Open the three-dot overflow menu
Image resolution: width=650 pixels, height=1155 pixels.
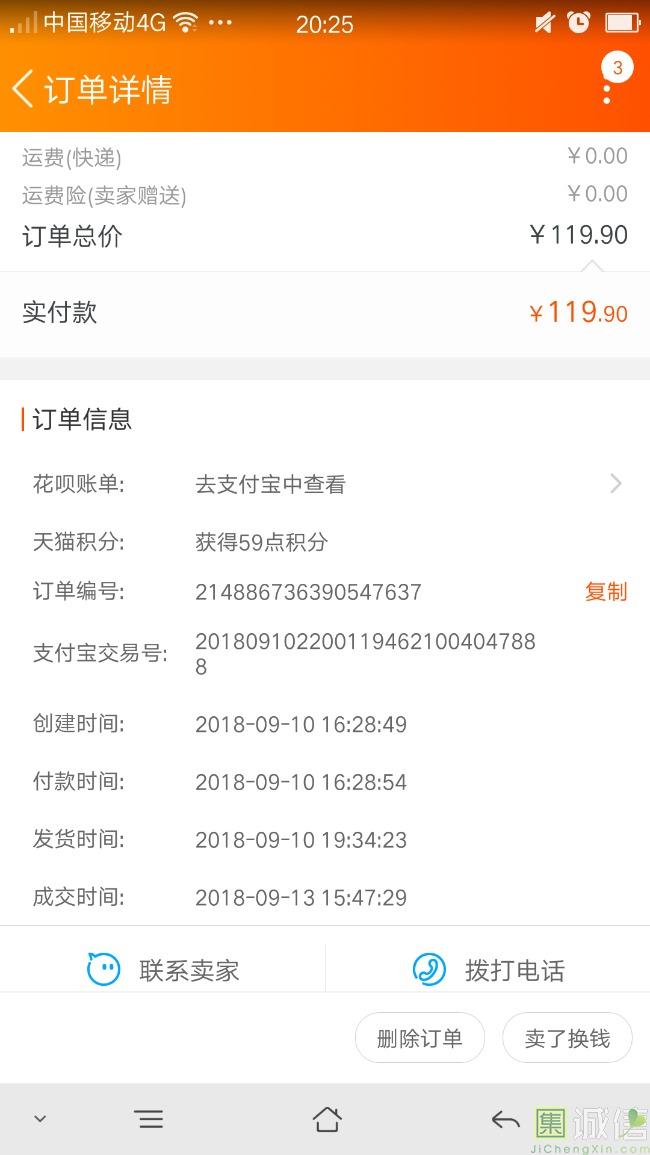pos(607,92)
